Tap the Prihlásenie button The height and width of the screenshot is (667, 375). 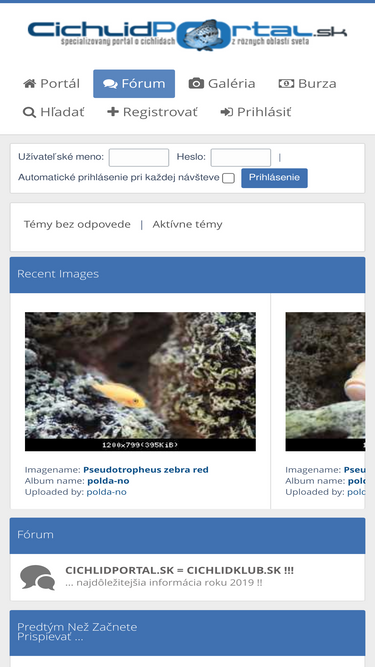tap(274, 178)
